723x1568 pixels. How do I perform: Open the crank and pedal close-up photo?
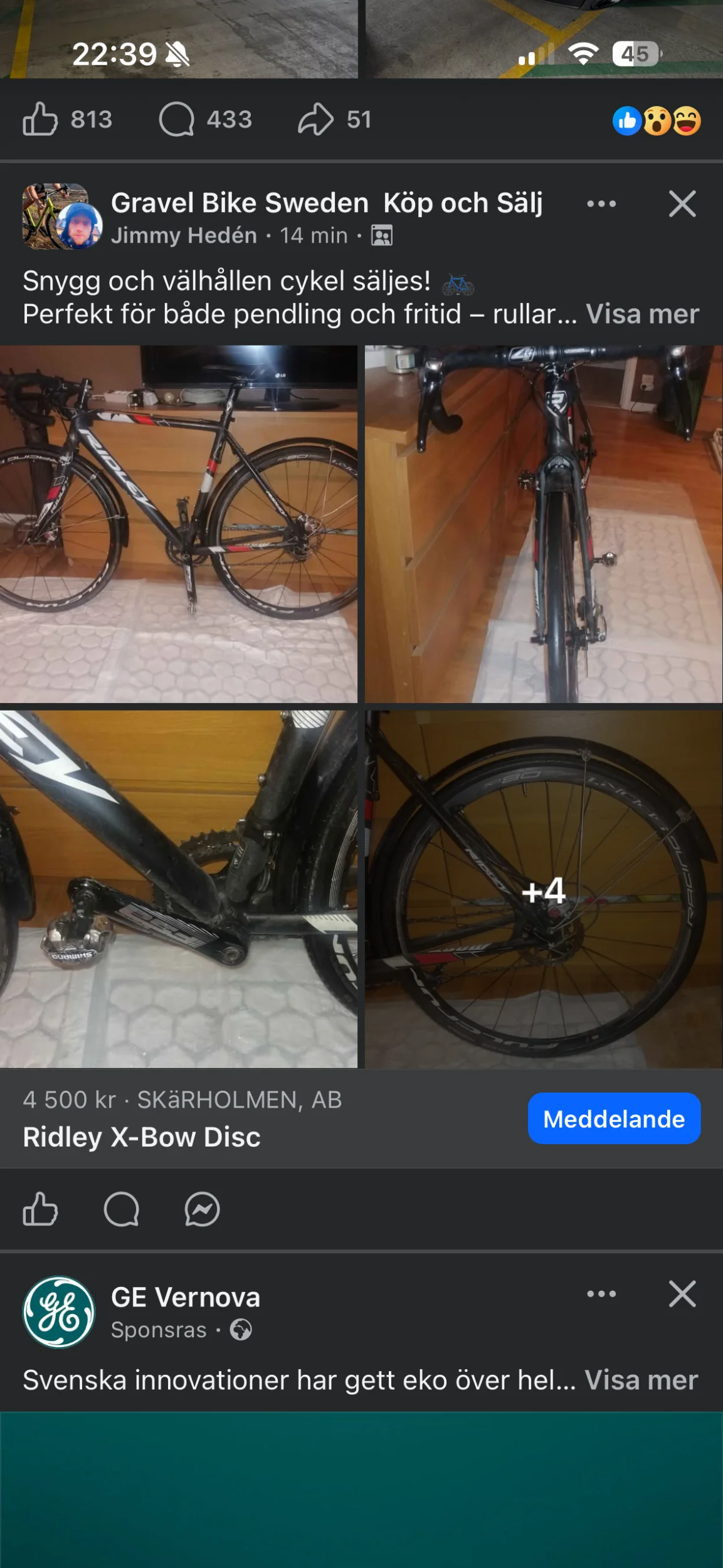click(179, 889)
